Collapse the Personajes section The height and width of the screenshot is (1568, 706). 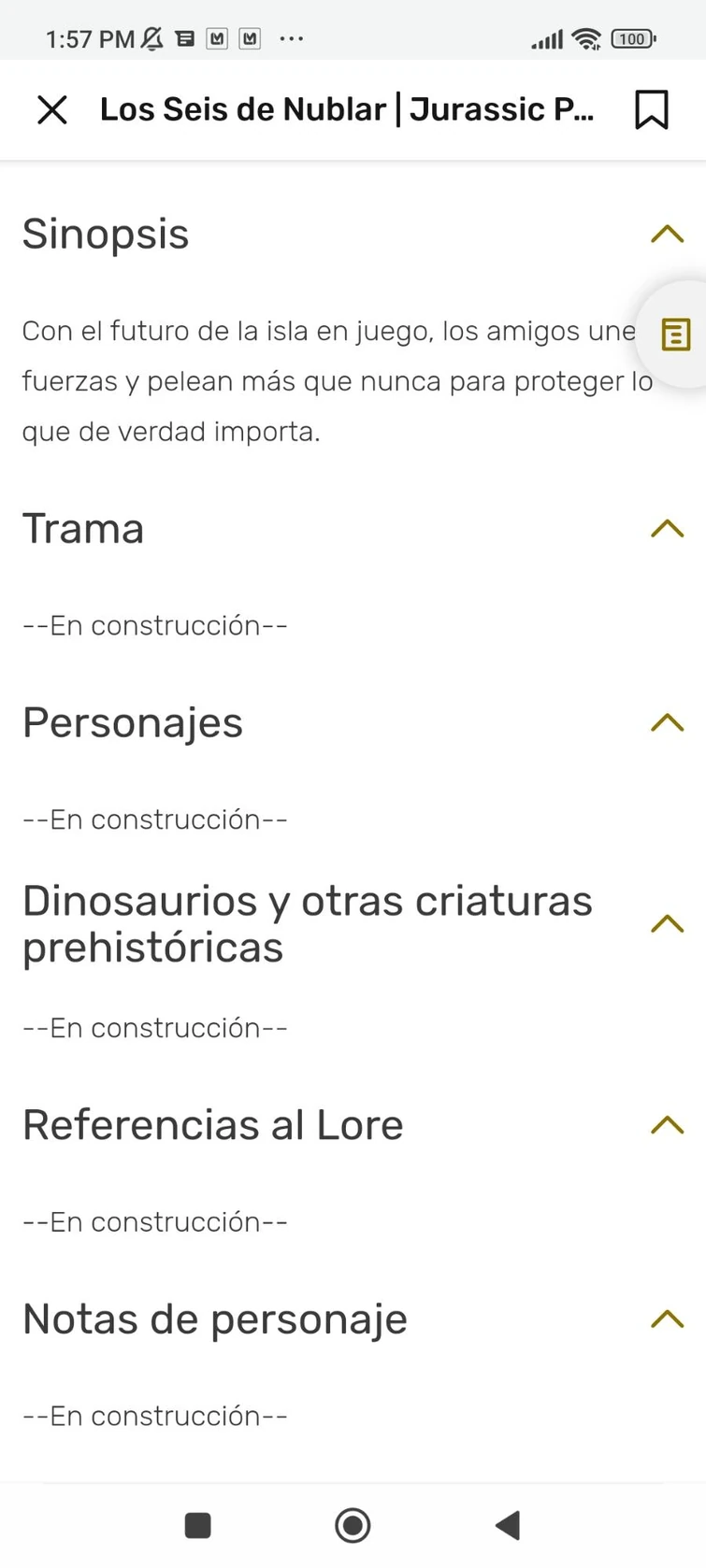tap(667, 723)
